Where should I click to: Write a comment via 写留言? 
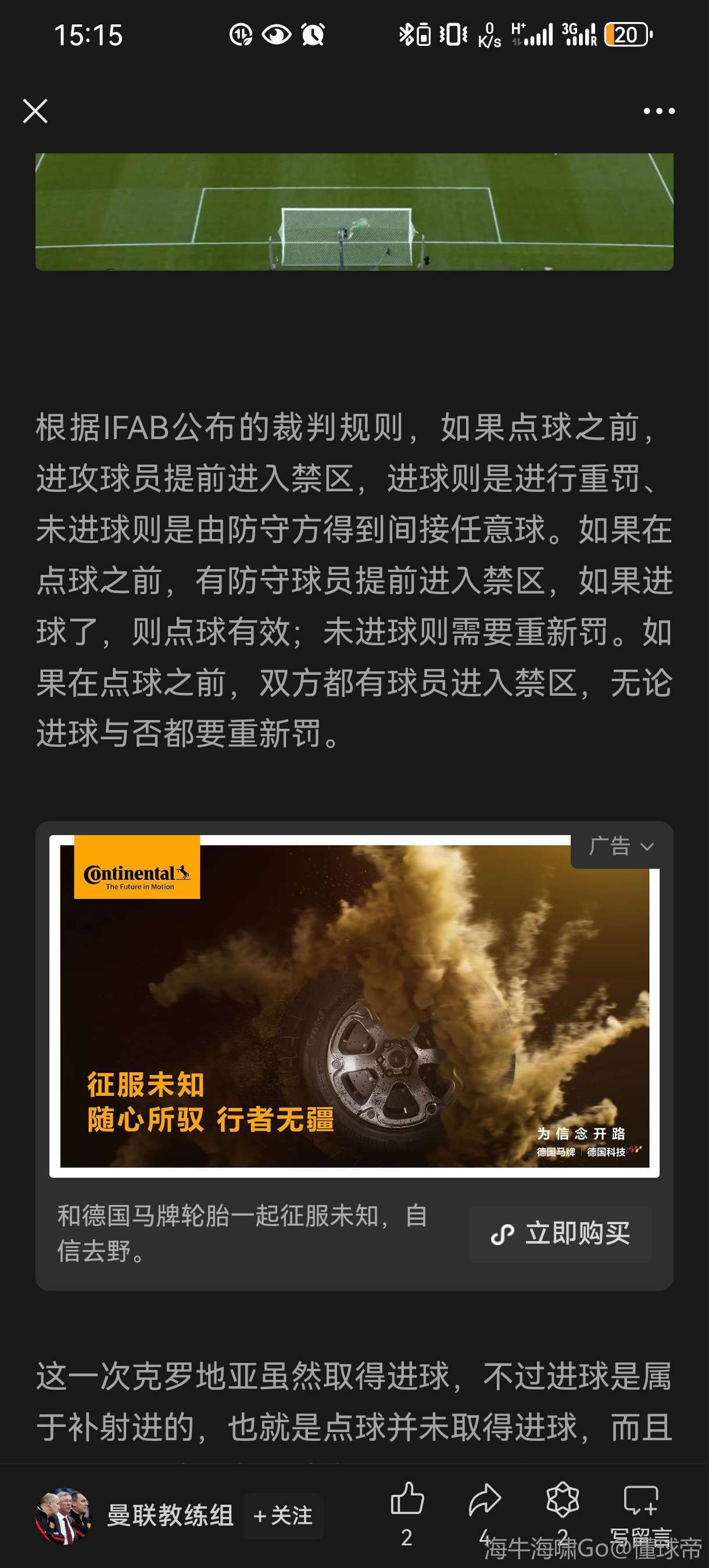641,1501
